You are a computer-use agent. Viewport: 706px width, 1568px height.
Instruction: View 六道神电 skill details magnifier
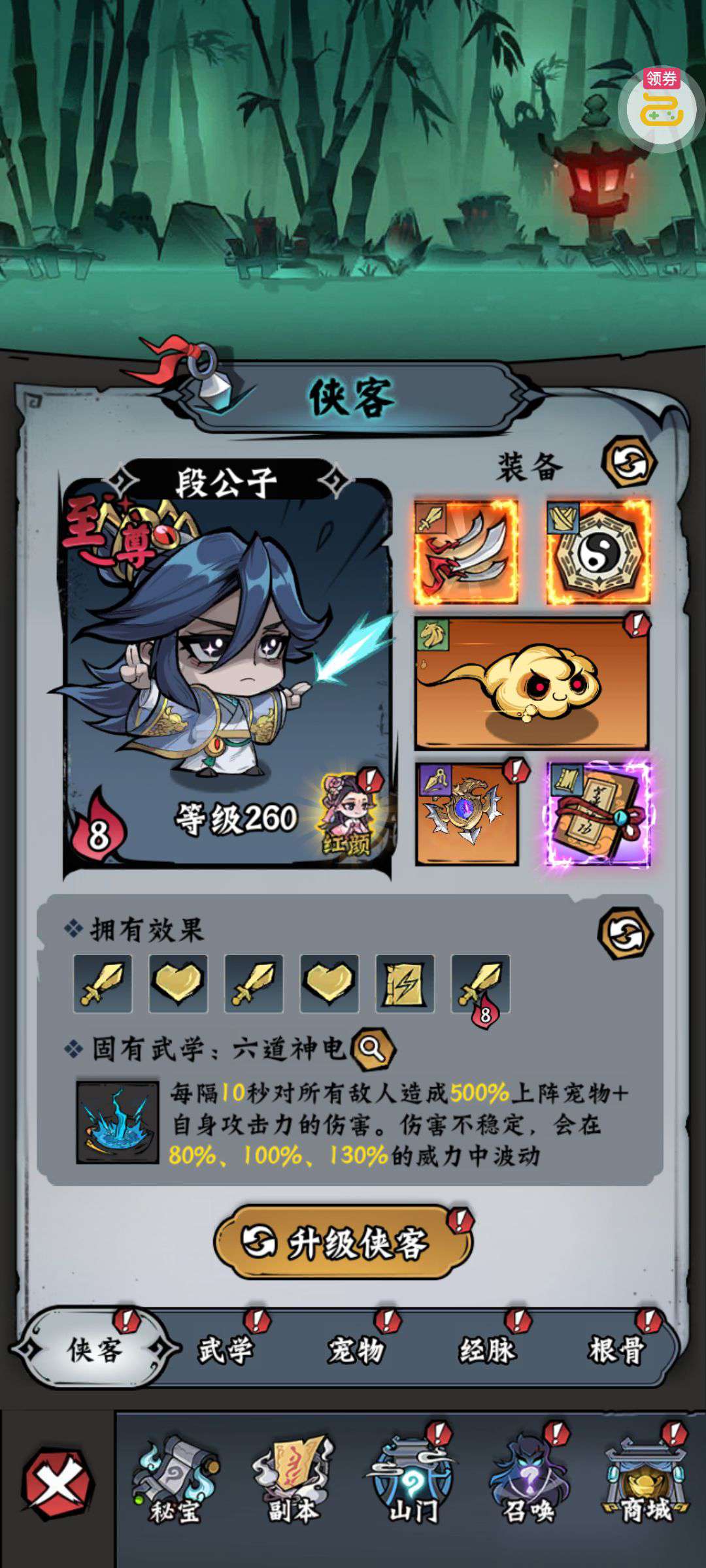click(373, 1049)
